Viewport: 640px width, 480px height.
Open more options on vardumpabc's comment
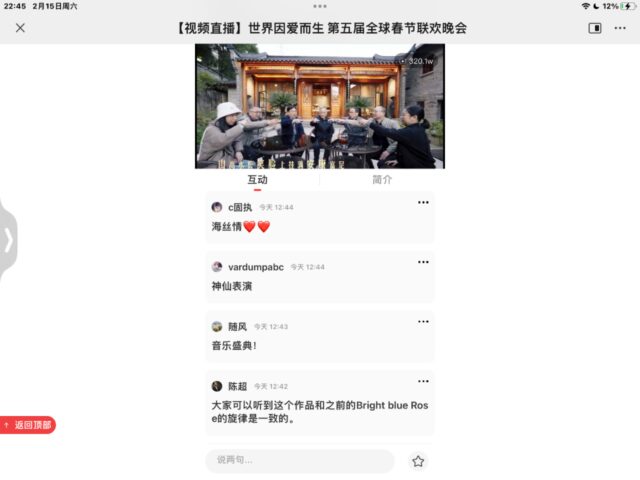pyautogui.click(x=423, y=262)
